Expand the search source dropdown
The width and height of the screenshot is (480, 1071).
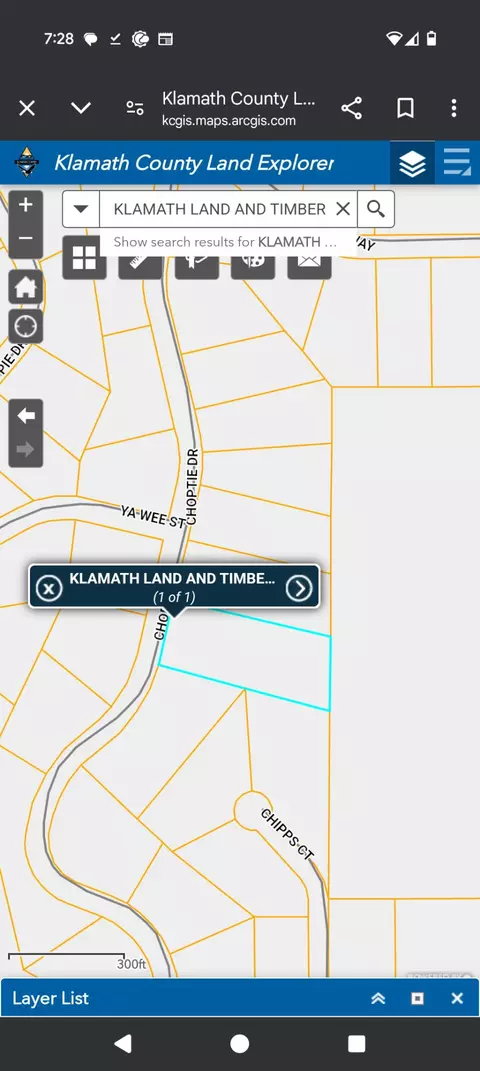[x=81, y=209]
